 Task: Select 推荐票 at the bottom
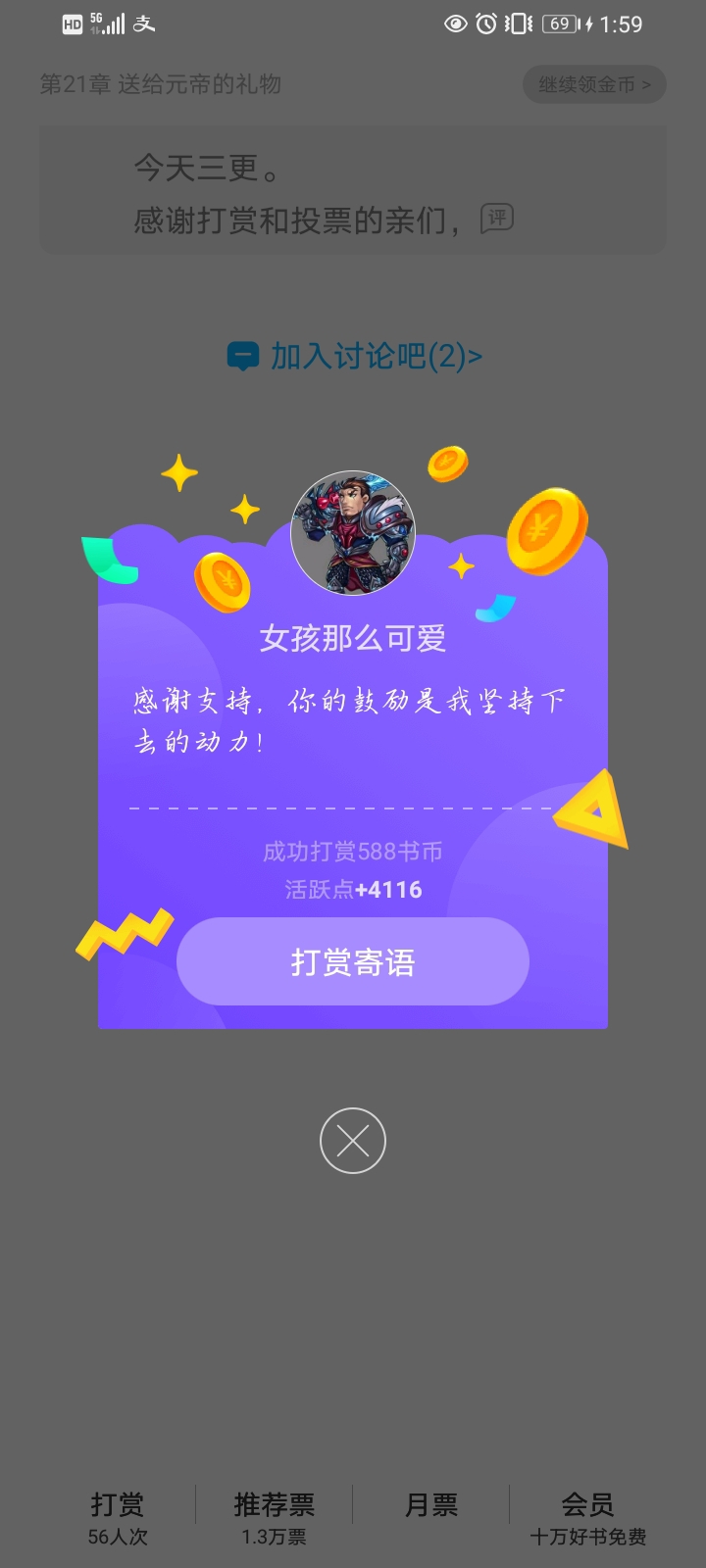point(275,1518)
